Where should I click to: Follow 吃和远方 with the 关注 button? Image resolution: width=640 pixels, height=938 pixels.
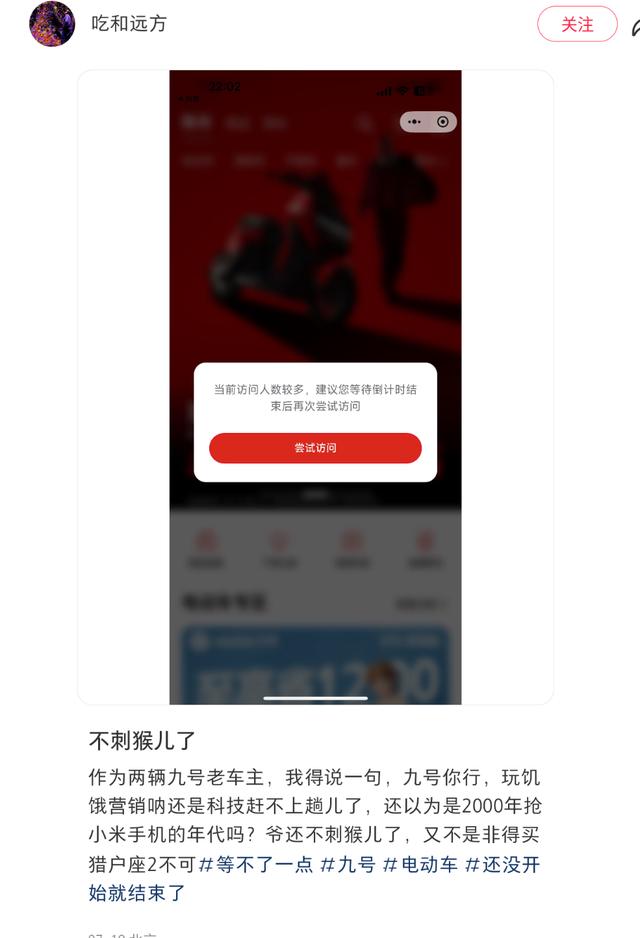[577, 24]
